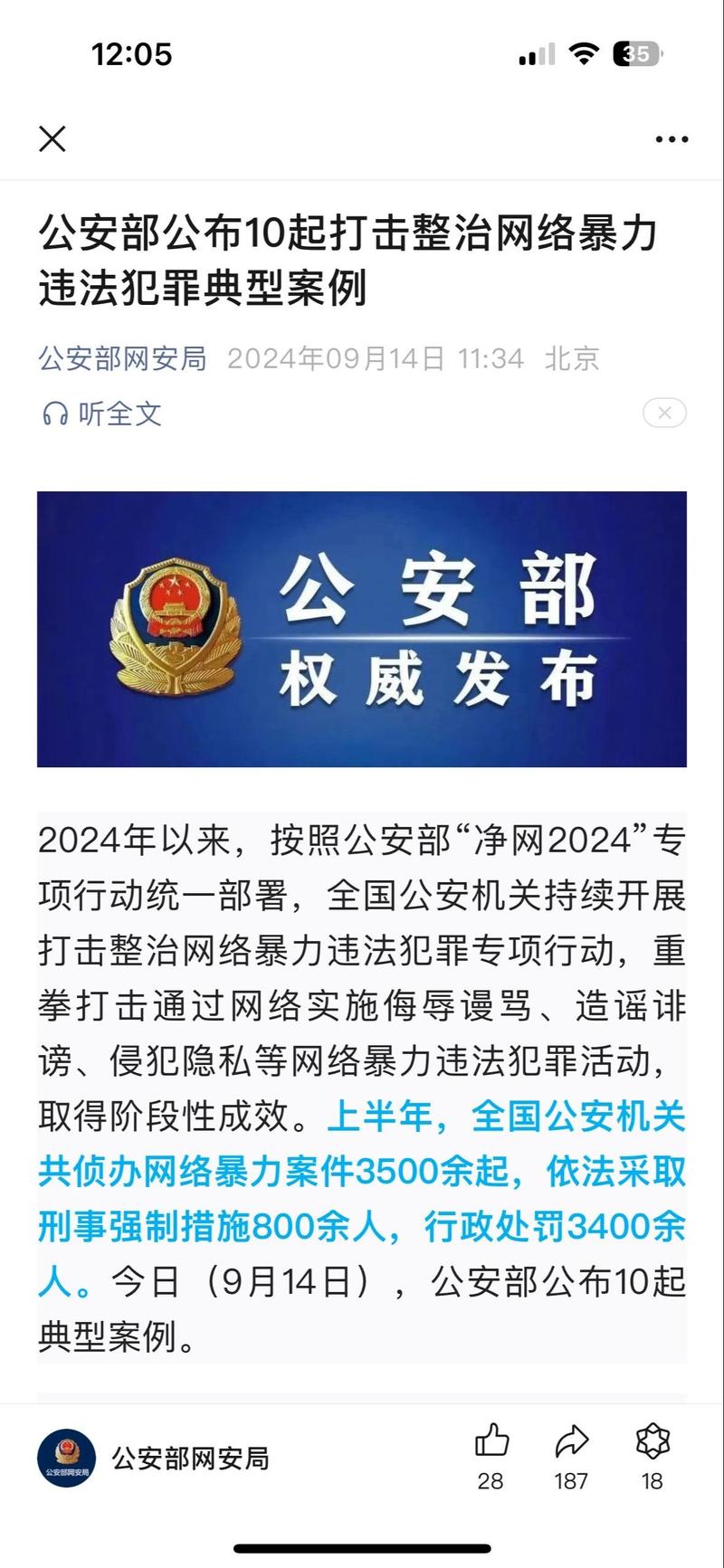Listen to the full article via 听全文
The image size is (724, 1568).
click(x=101, y=414)
